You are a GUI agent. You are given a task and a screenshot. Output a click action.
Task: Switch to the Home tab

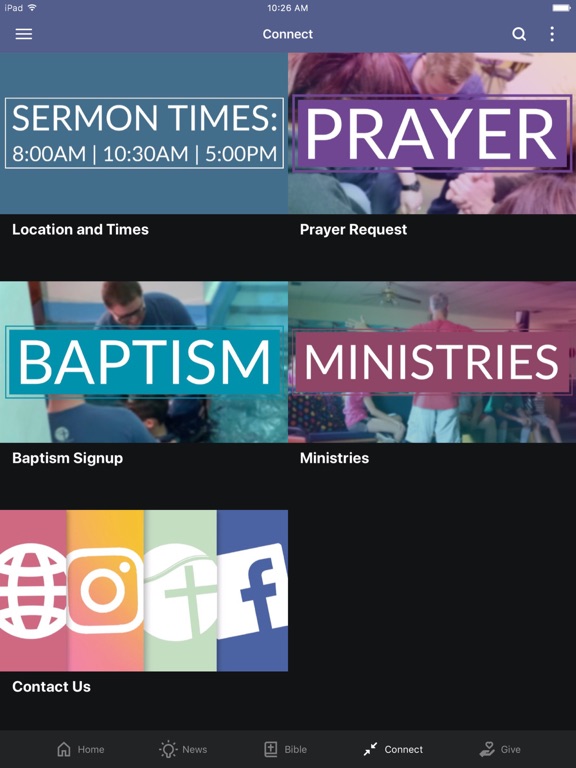[80, 749]
